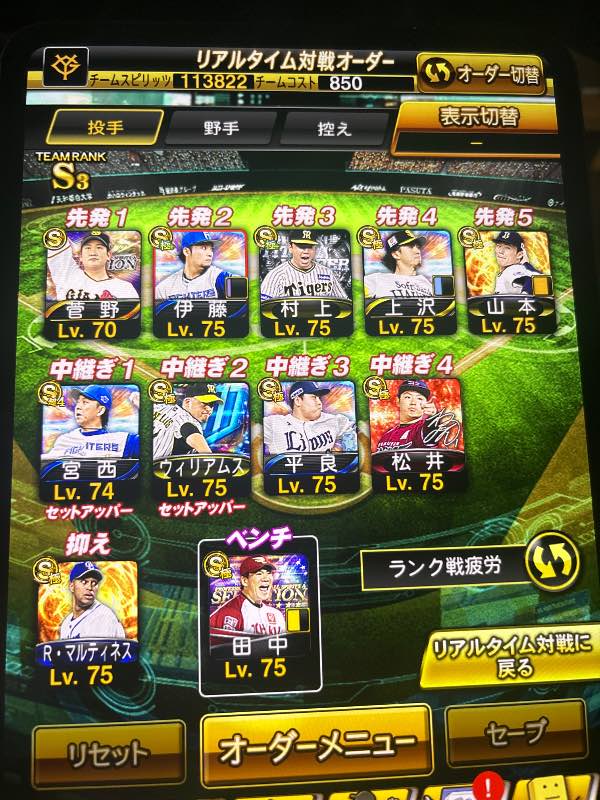The image size is (600, 800).
Task: Select relief pitcher ウィリアムス
Action: click(x=201, y=441)
